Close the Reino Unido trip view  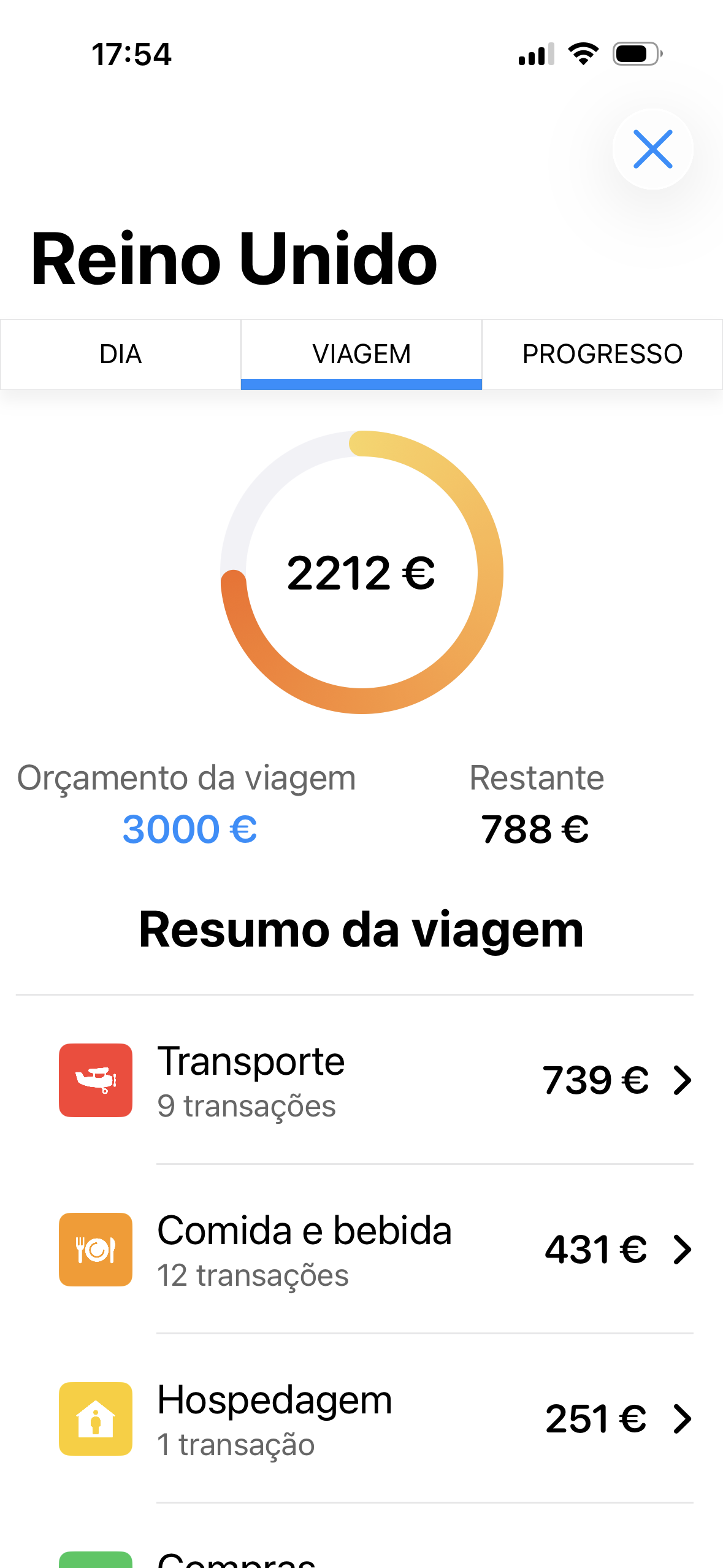652,149
